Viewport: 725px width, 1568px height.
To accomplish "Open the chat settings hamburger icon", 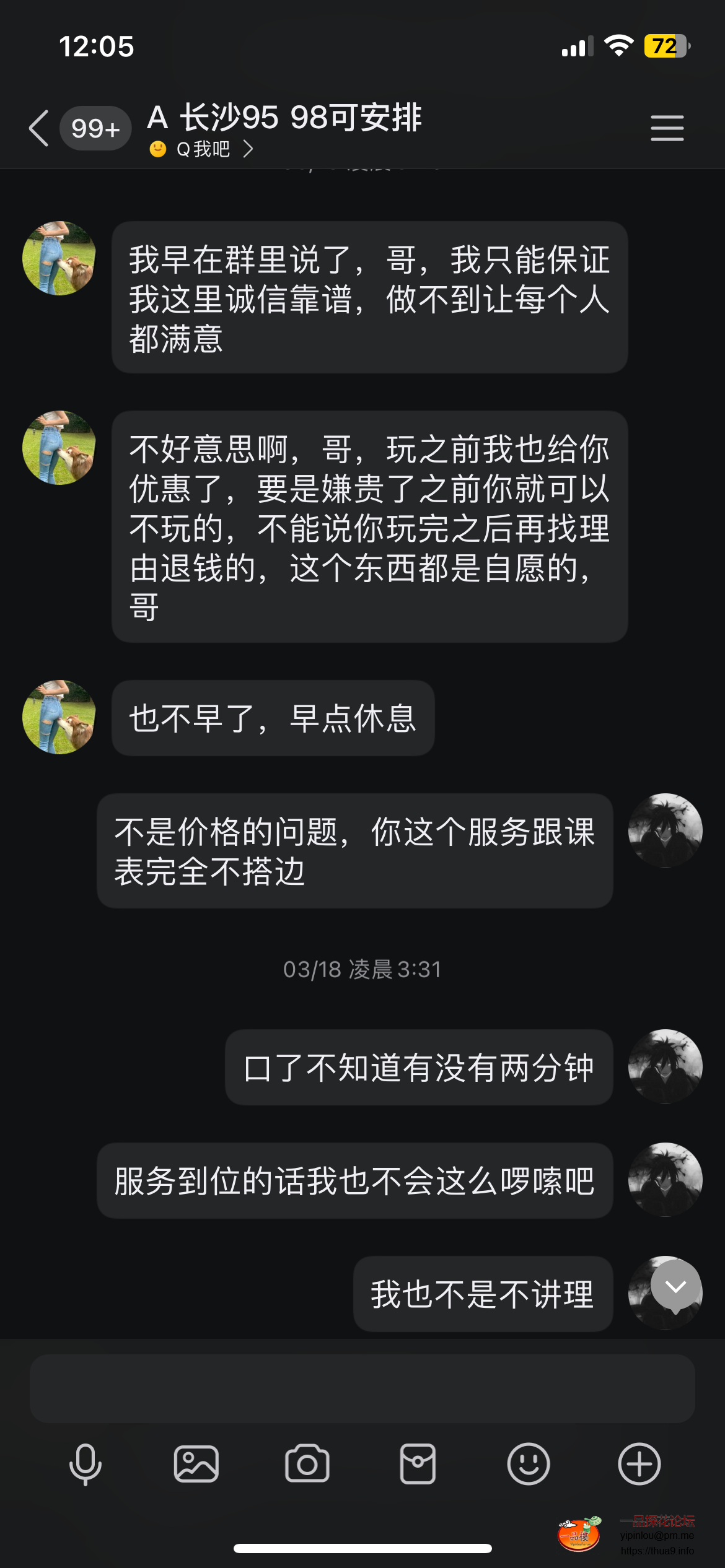I will point(667,128).
